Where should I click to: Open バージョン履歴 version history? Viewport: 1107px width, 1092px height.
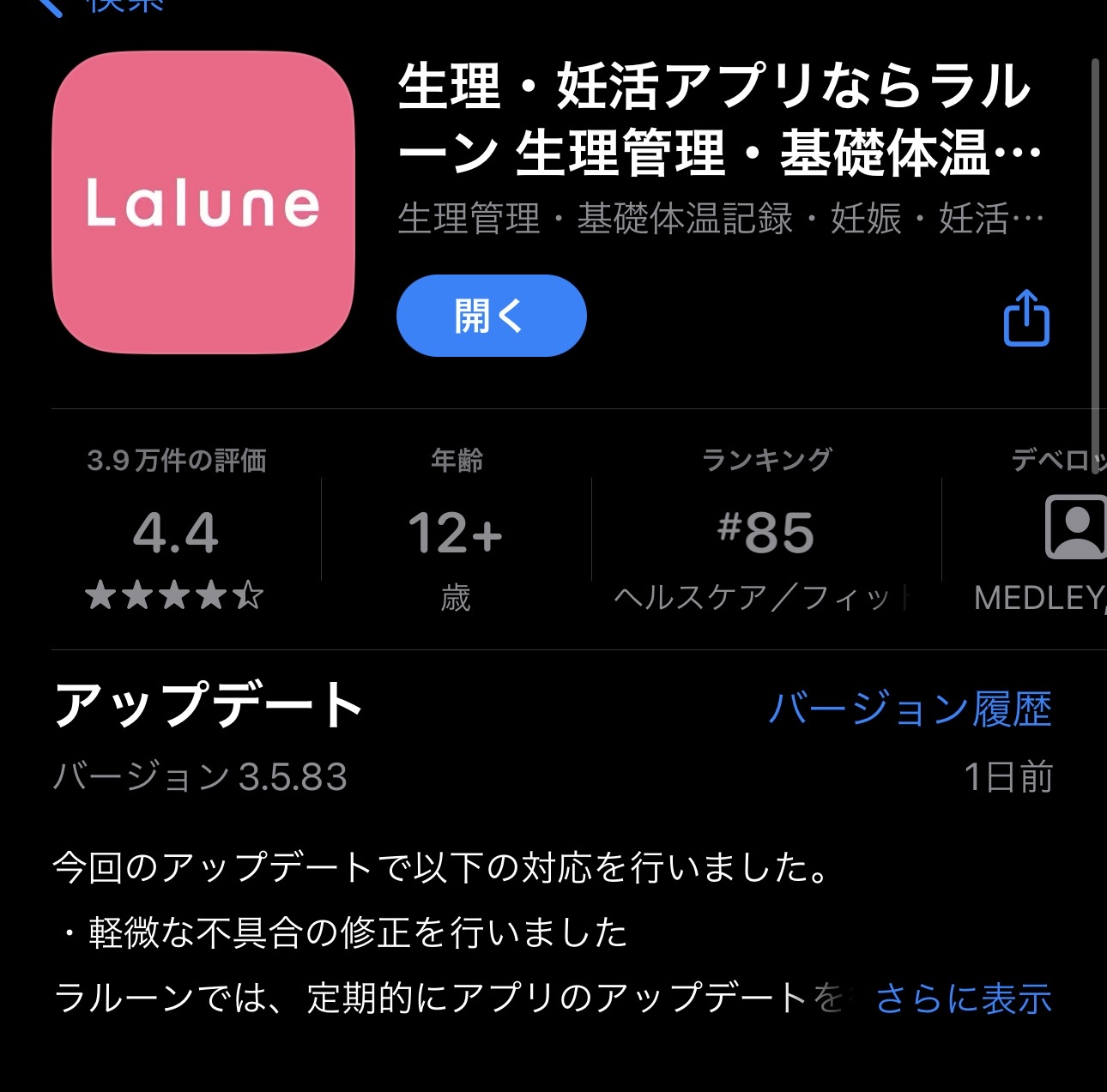pyautogui.click(x=910, y=709)
